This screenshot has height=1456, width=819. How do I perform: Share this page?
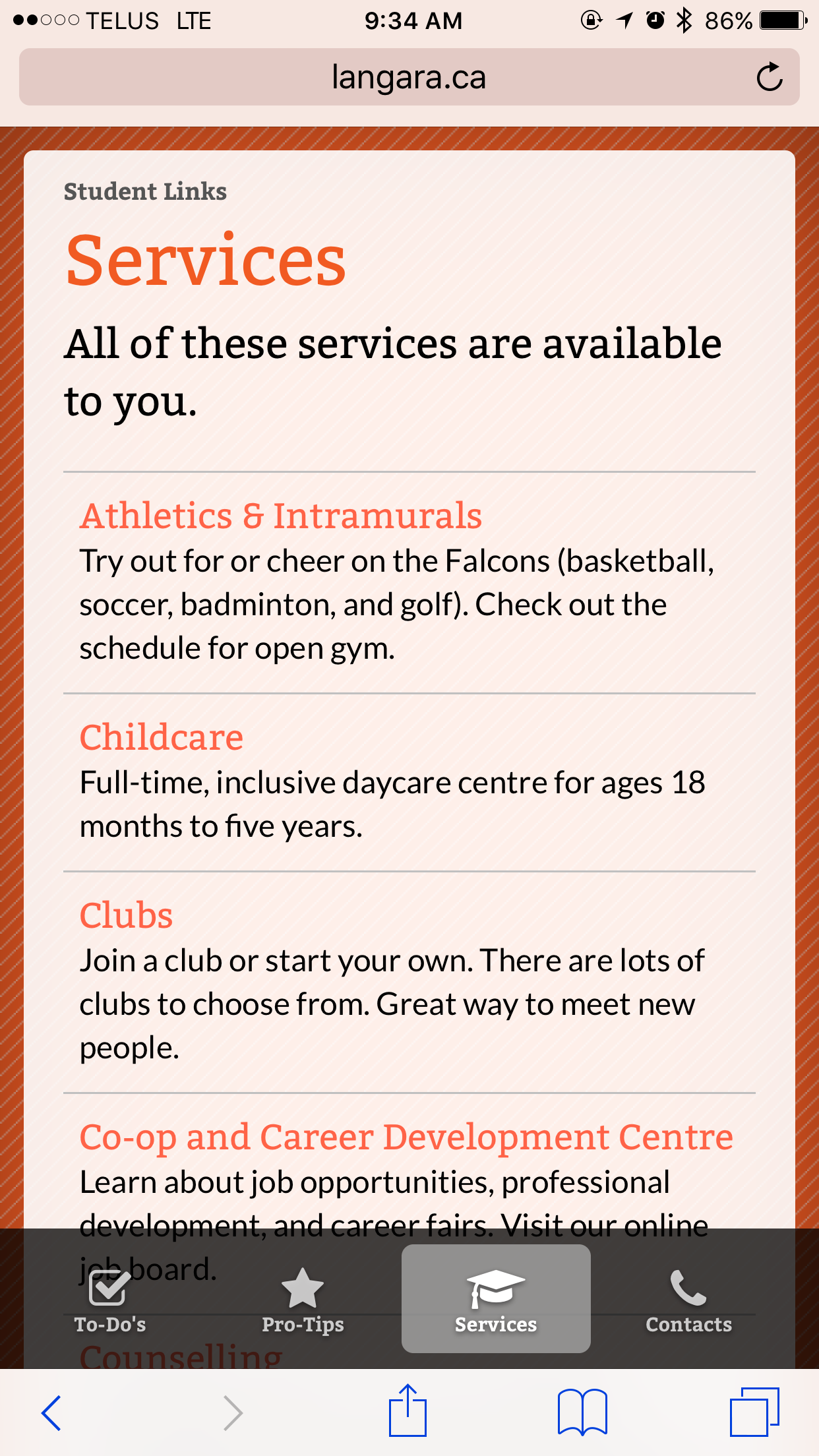(x=408, y=1410)
